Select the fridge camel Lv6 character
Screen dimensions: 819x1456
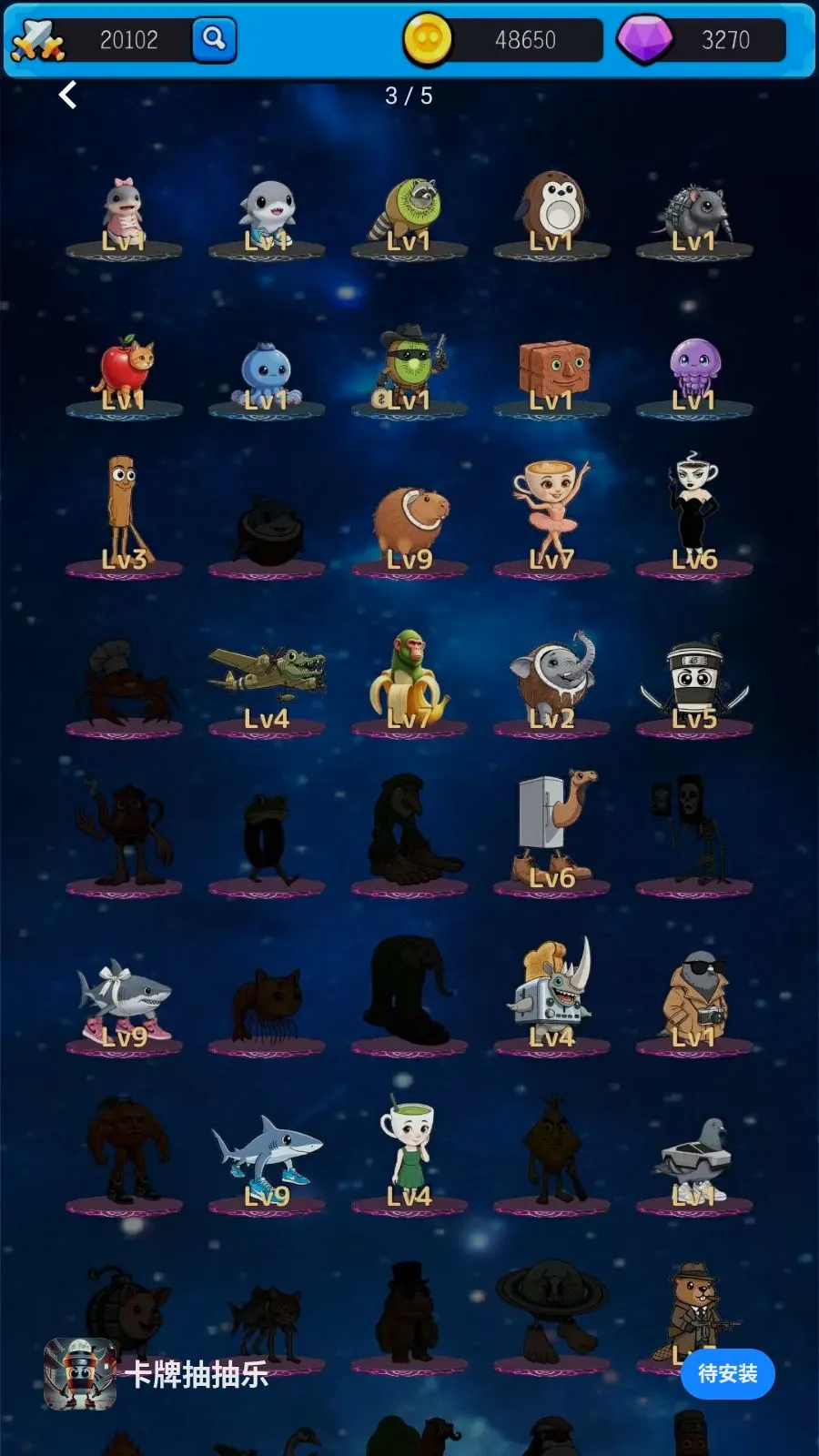point(551,830)
